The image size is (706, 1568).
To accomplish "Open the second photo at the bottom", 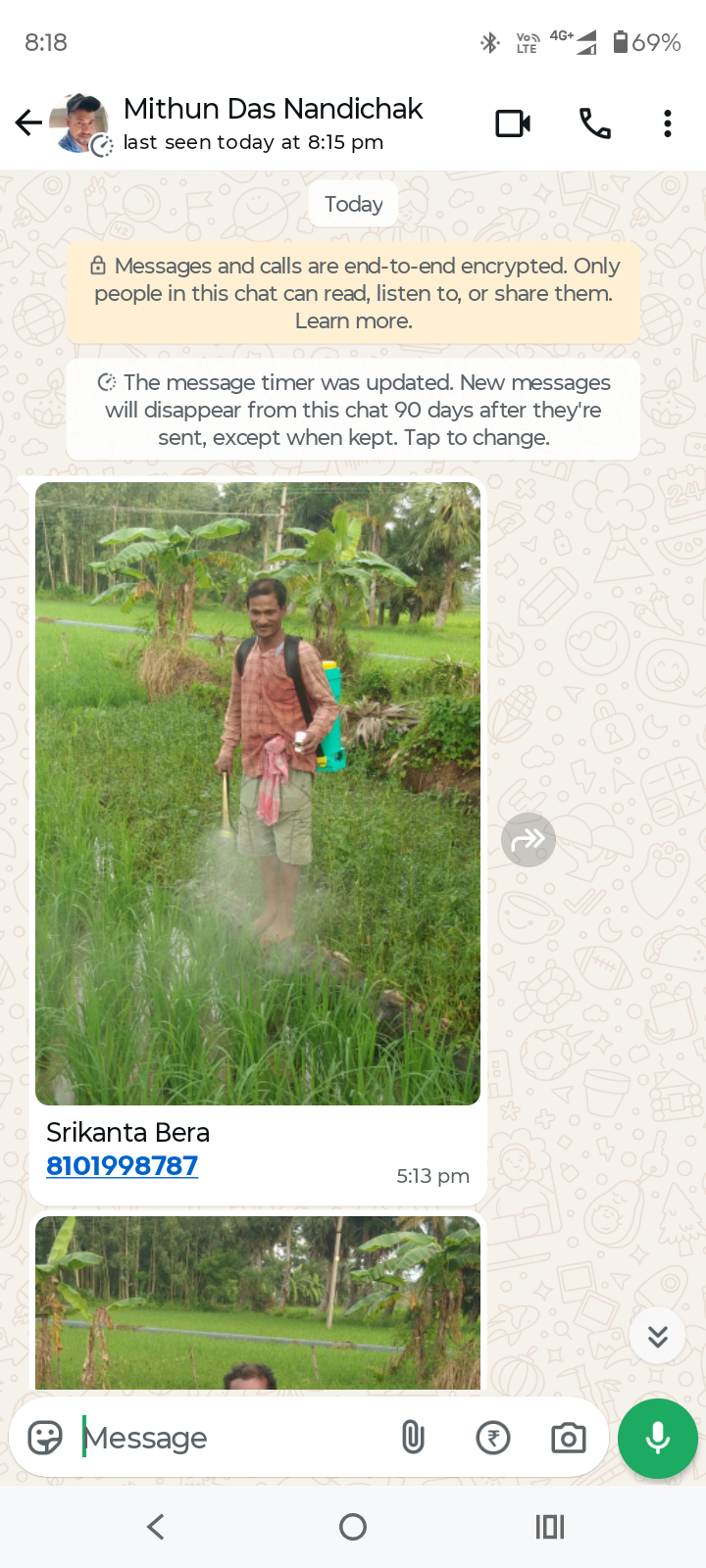I will 258,1303.
